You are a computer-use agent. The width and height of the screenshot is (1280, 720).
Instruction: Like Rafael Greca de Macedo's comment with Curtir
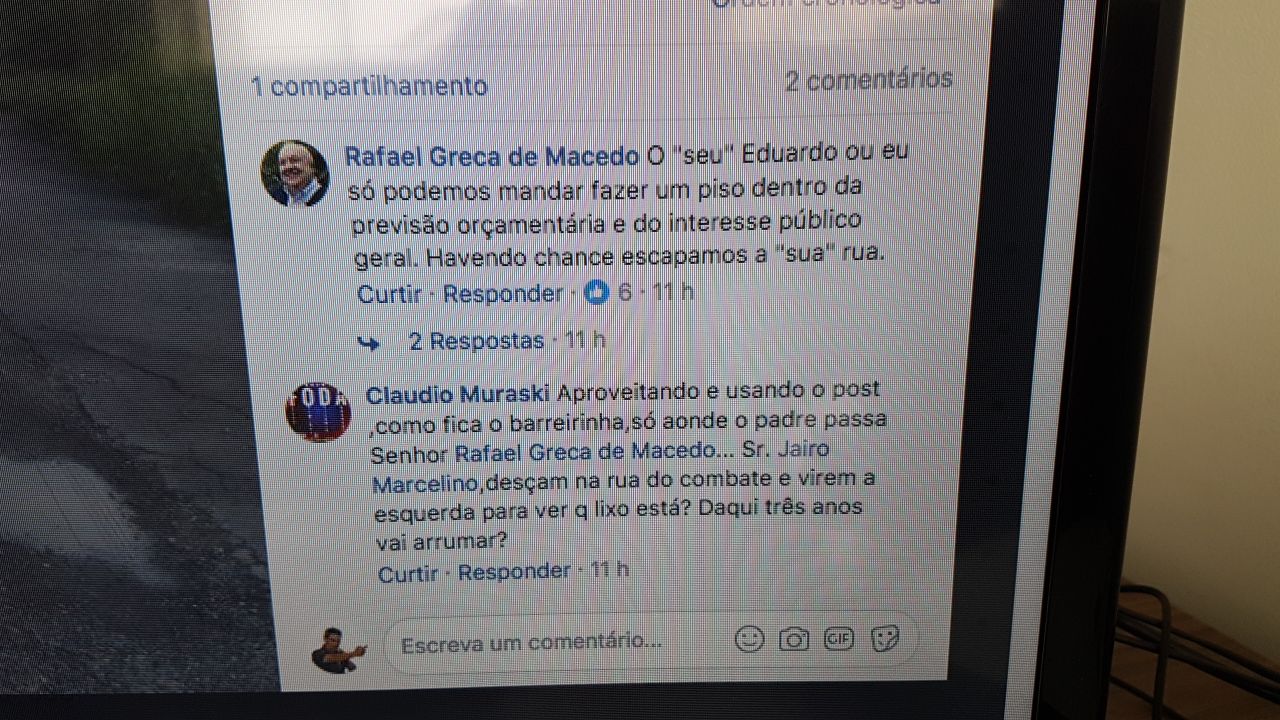pyautogui.click(x=389, y=294)
